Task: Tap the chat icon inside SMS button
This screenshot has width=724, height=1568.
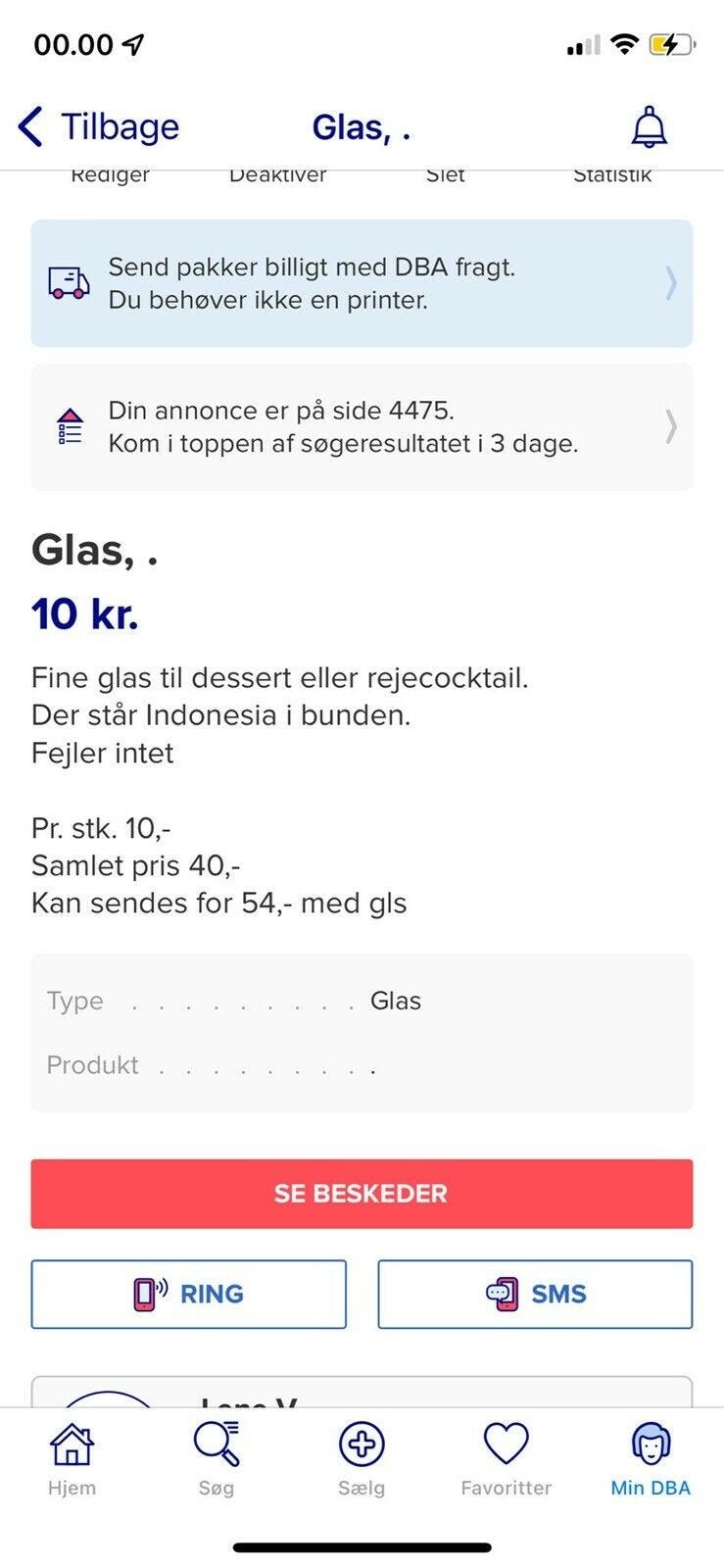Action: (x=502, y=1294)
